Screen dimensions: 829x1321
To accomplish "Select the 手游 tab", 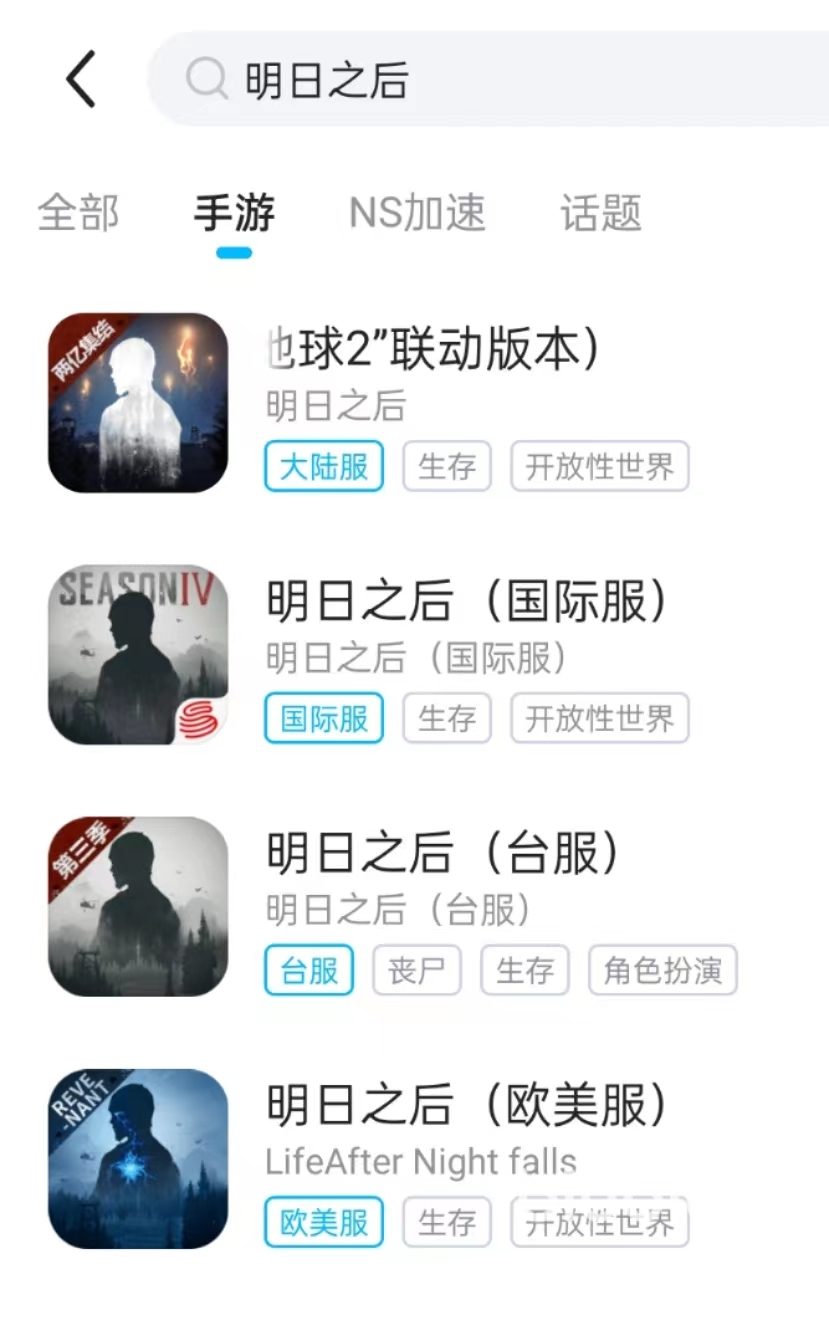I will (x=234, y=213).
